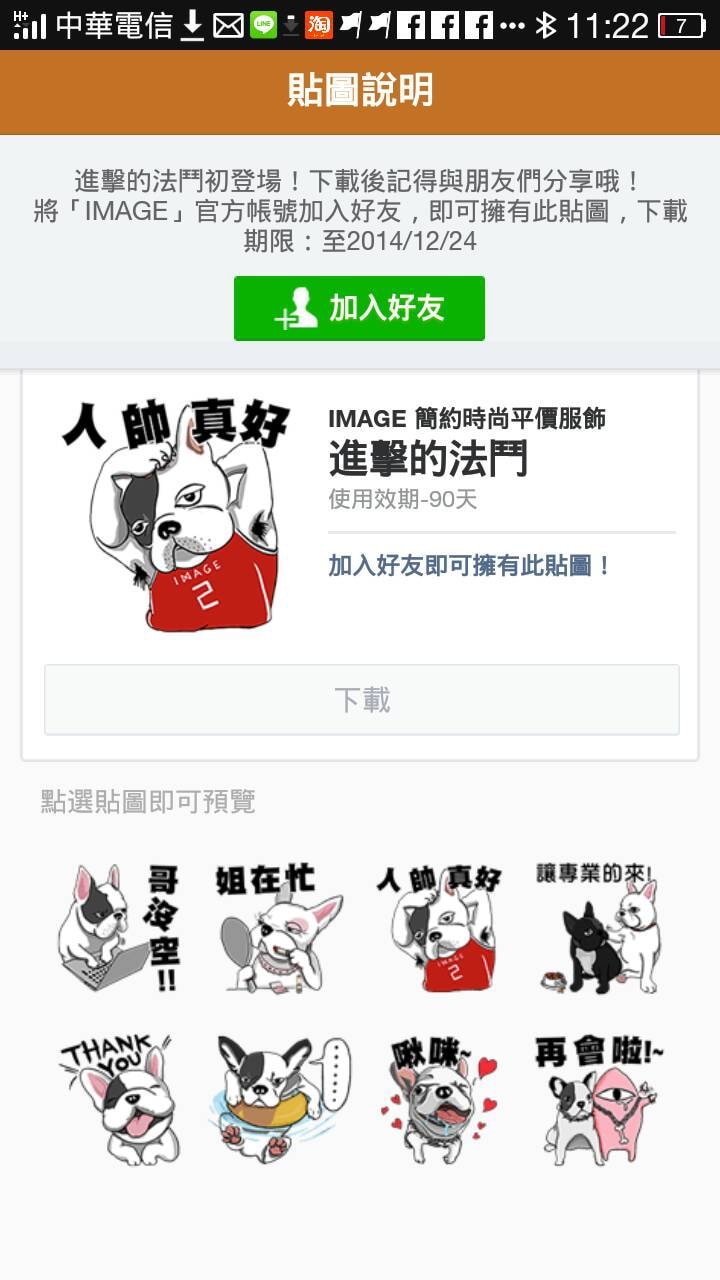Image resolution: width=720 pixels, height=1280 pixels.
Task: Preview the swimming ring dog sticker
Action: [277, 1100]
